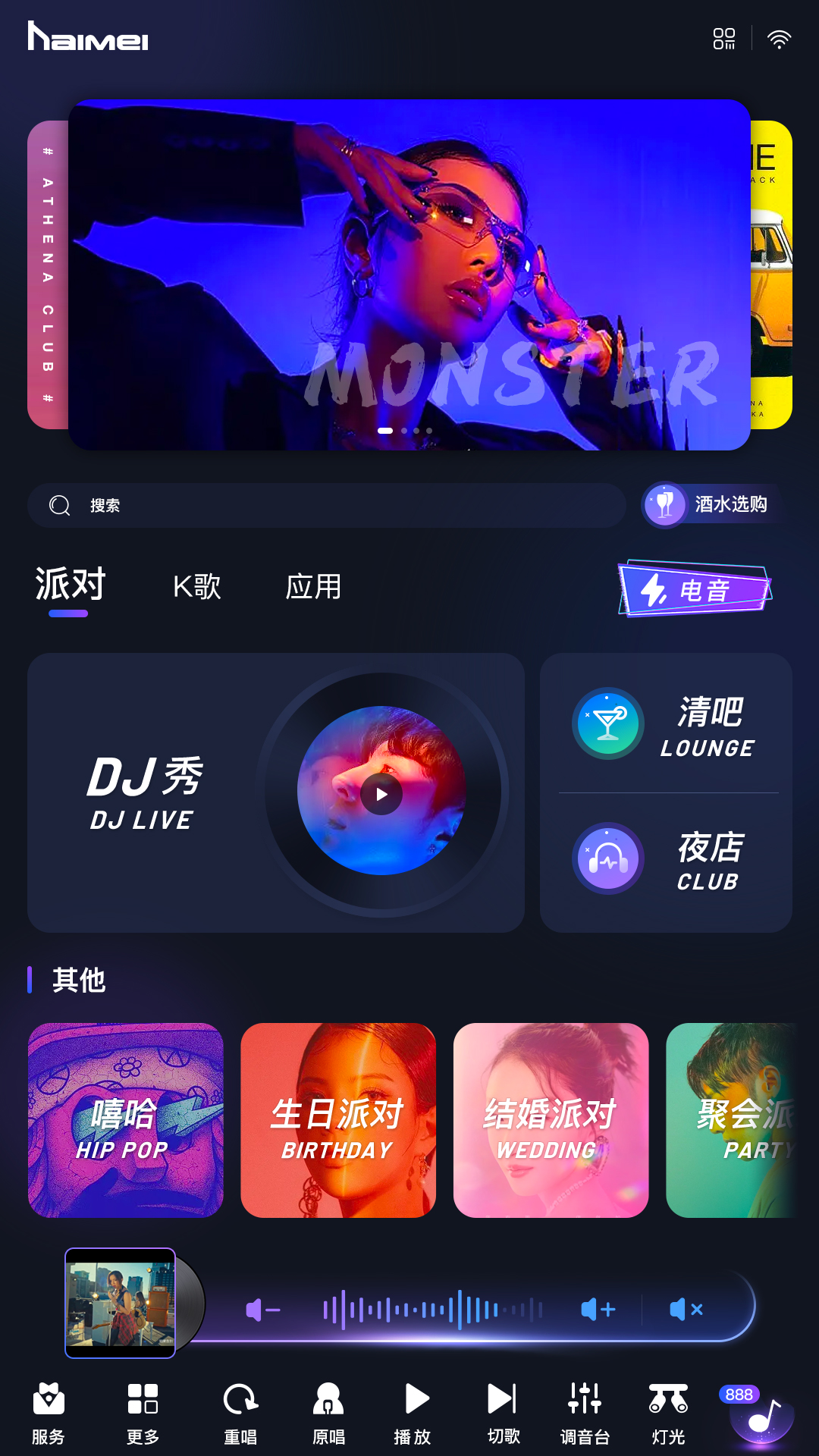Viewport: 819px width, 1456px height.
Task: Raise volume with the speaker plus icon
Action: pyautogui.click(x=598, y=1310)
